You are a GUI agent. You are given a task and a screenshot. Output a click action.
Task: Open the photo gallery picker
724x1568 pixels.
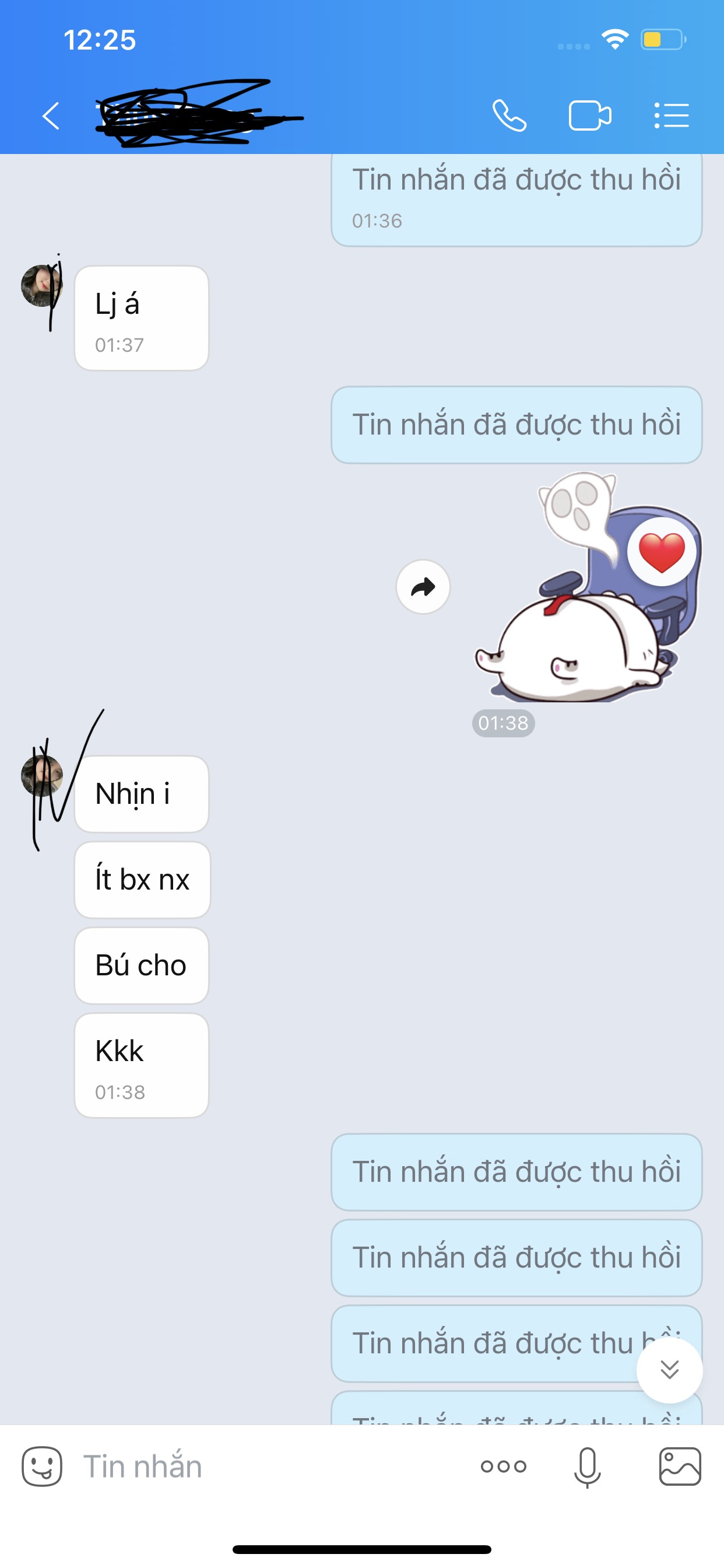pyautogui.click(x=680, y=1467)
